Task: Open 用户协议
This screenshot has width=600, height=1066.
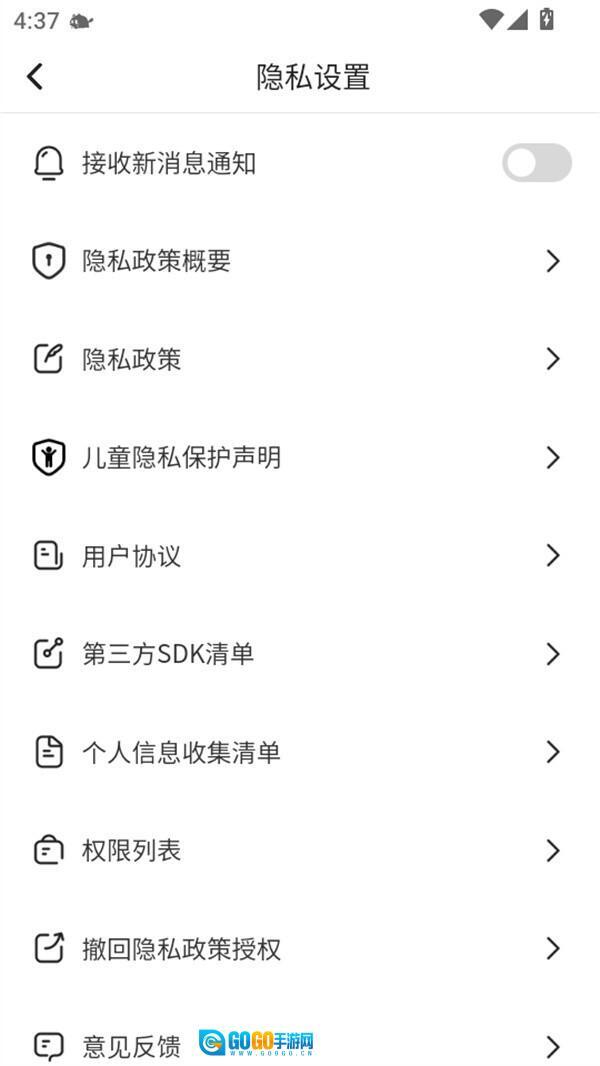Action: pyautogui.click(x=300, y=555)
